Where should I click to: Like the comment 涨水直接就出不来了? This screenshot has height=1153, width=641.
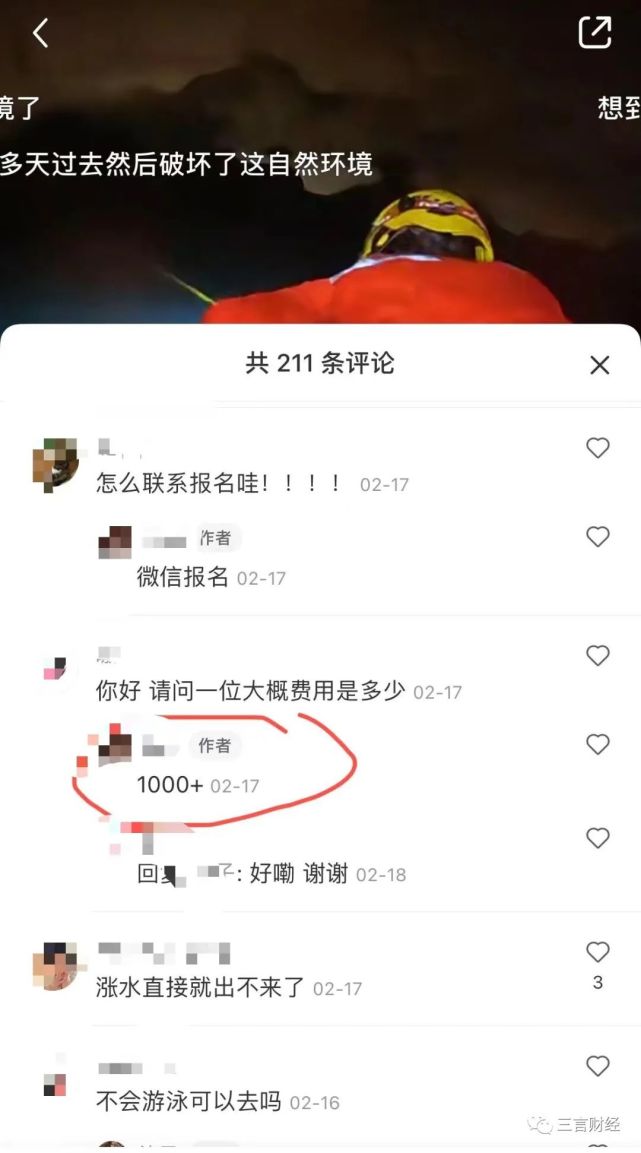pos(598,952)
